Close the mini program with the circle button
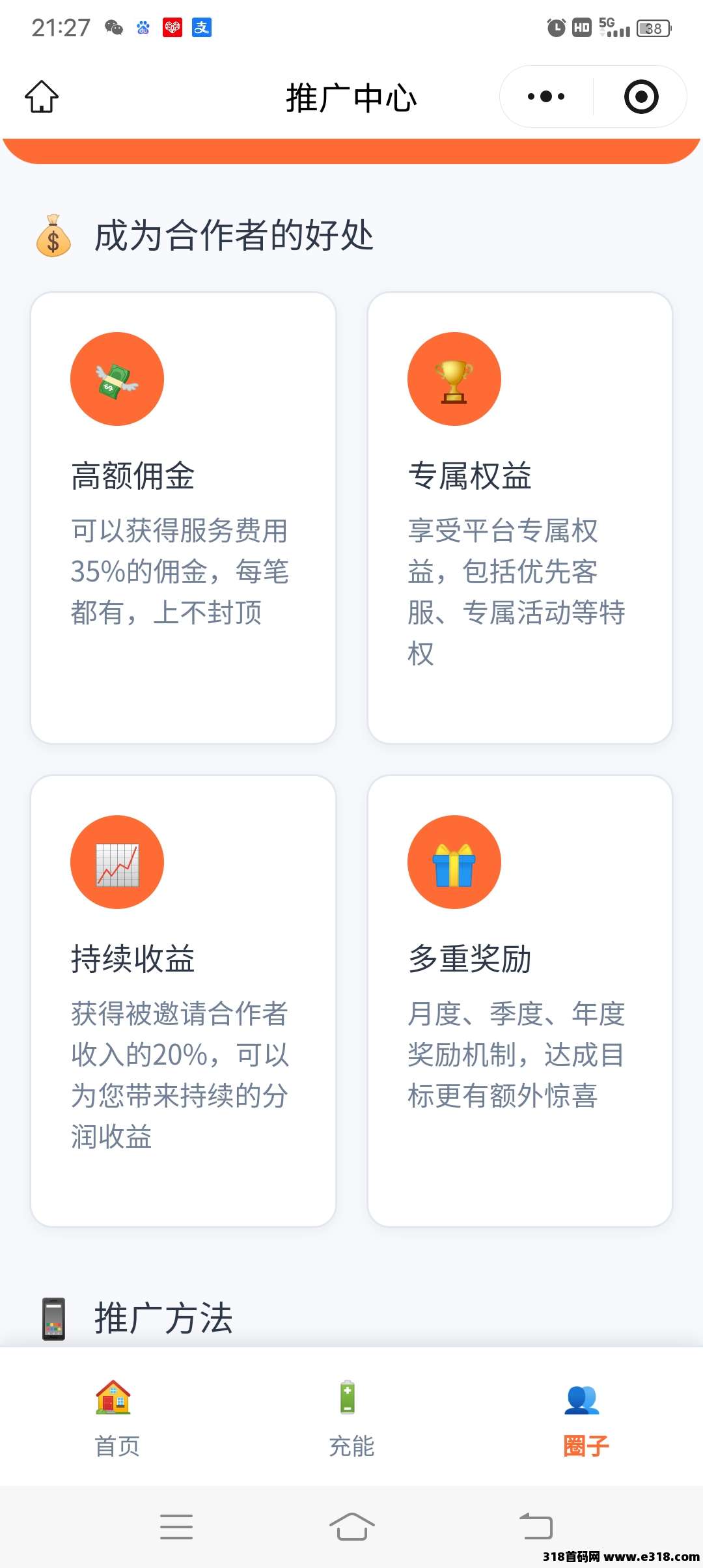Image resolution: width=703 pixels, height=1568 pixels. [641, 97]
